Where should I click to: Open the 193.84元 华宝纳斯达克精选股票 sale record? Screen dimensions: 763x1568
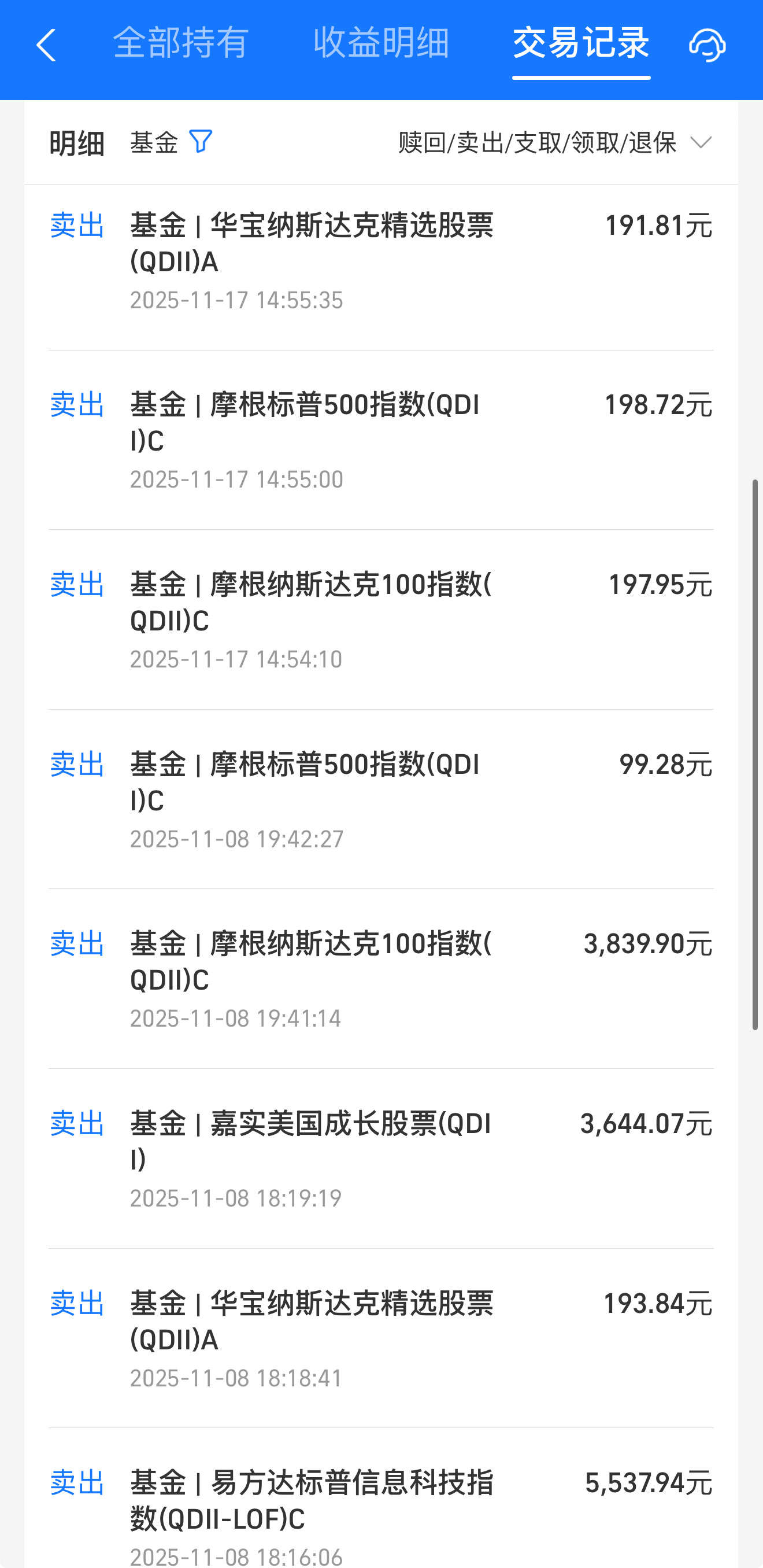(381, 1338)
